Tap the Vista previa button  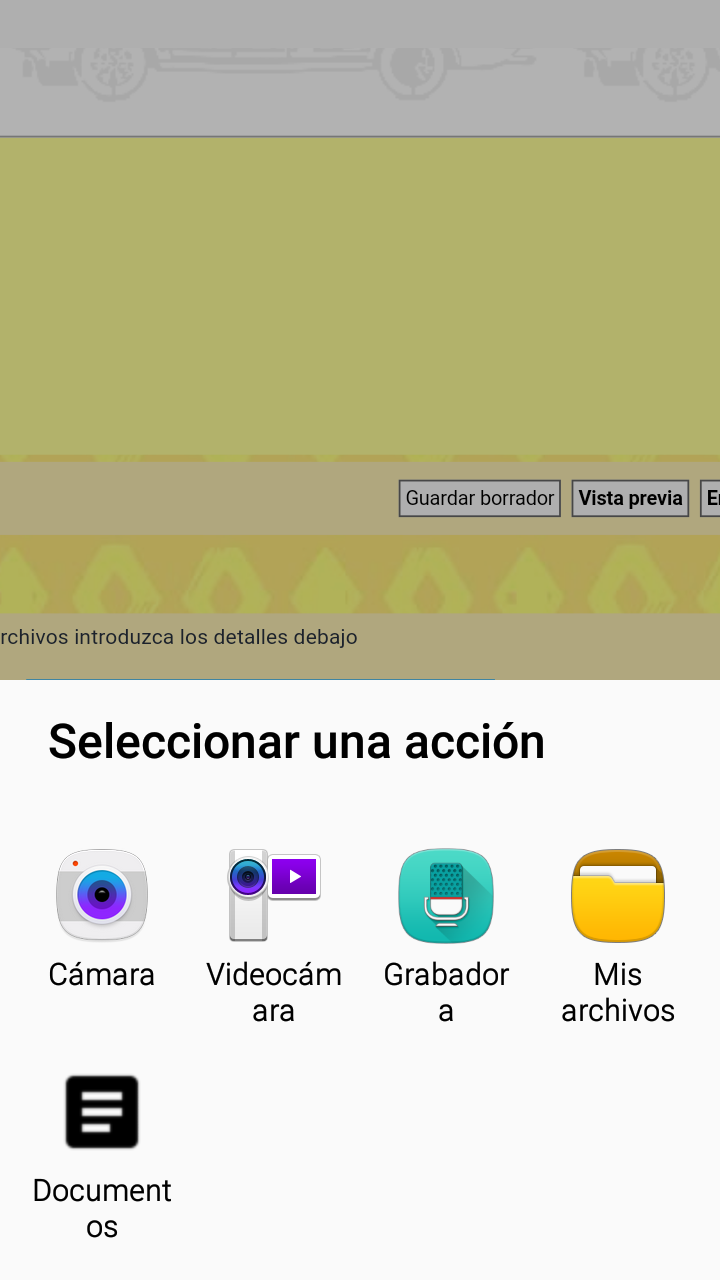[630, 498]
